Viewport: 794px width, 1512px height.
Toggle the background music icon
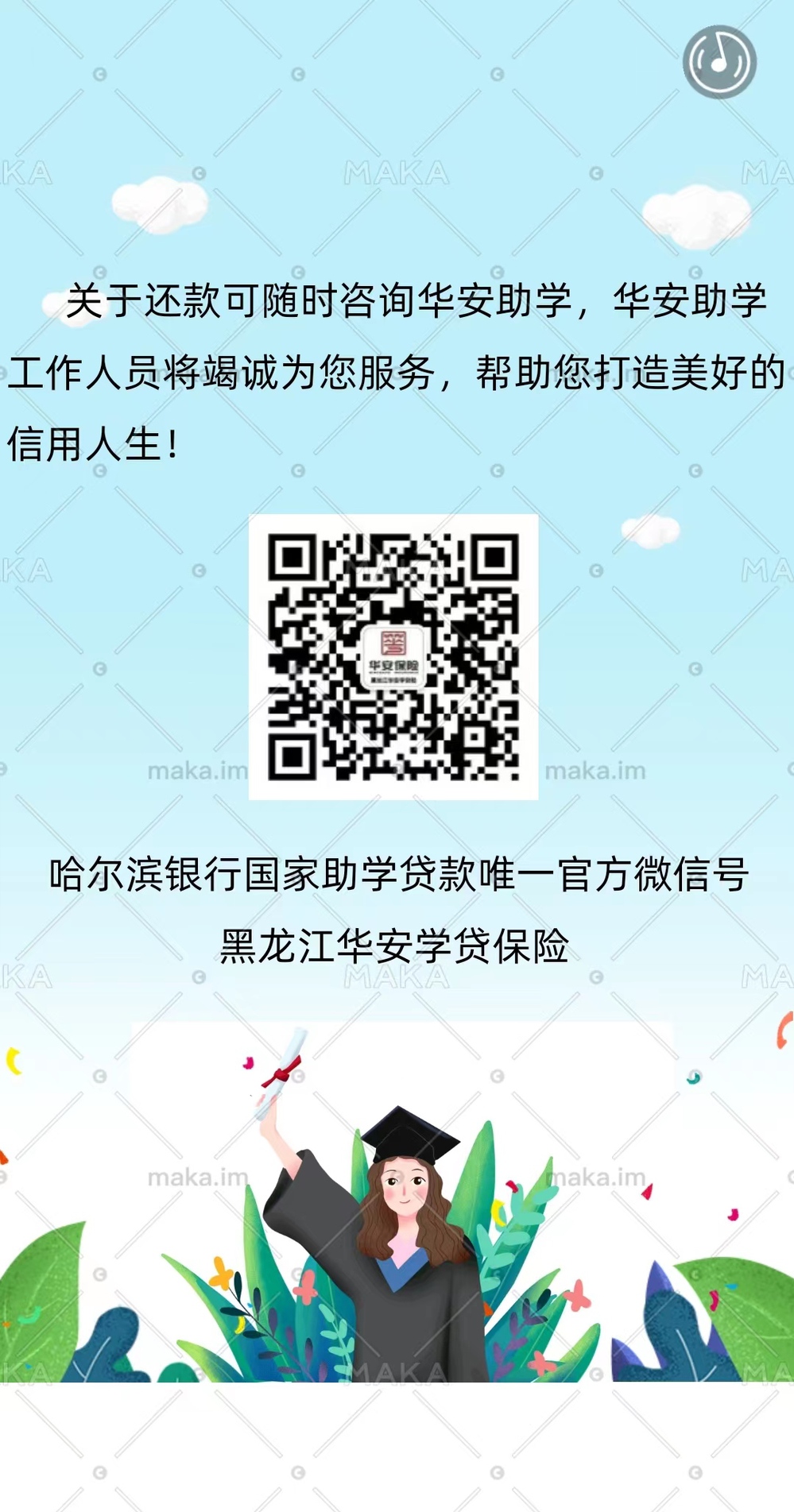click(719, 62)
